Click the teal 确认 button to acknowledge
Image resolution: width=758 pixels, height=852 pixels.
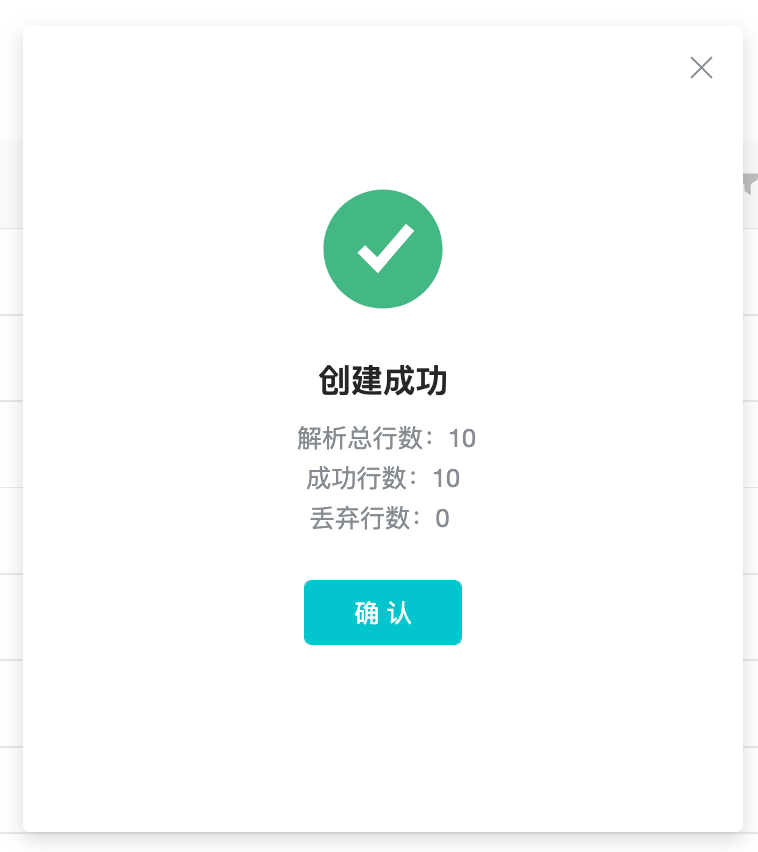tap(383, 612)
